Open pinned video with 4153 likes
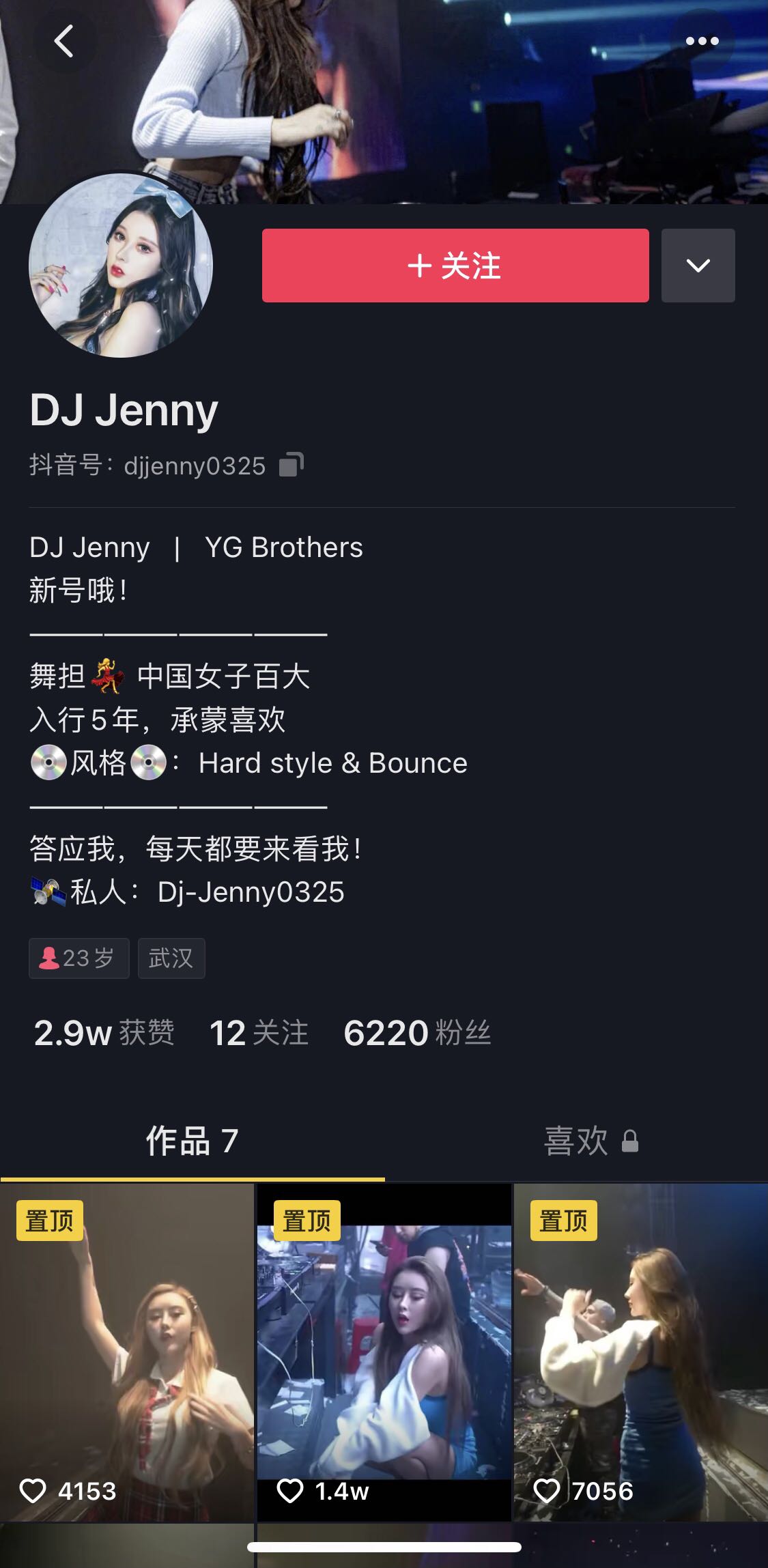The height and width of the screenshot is (1568, 768). tap(127, 1352)
